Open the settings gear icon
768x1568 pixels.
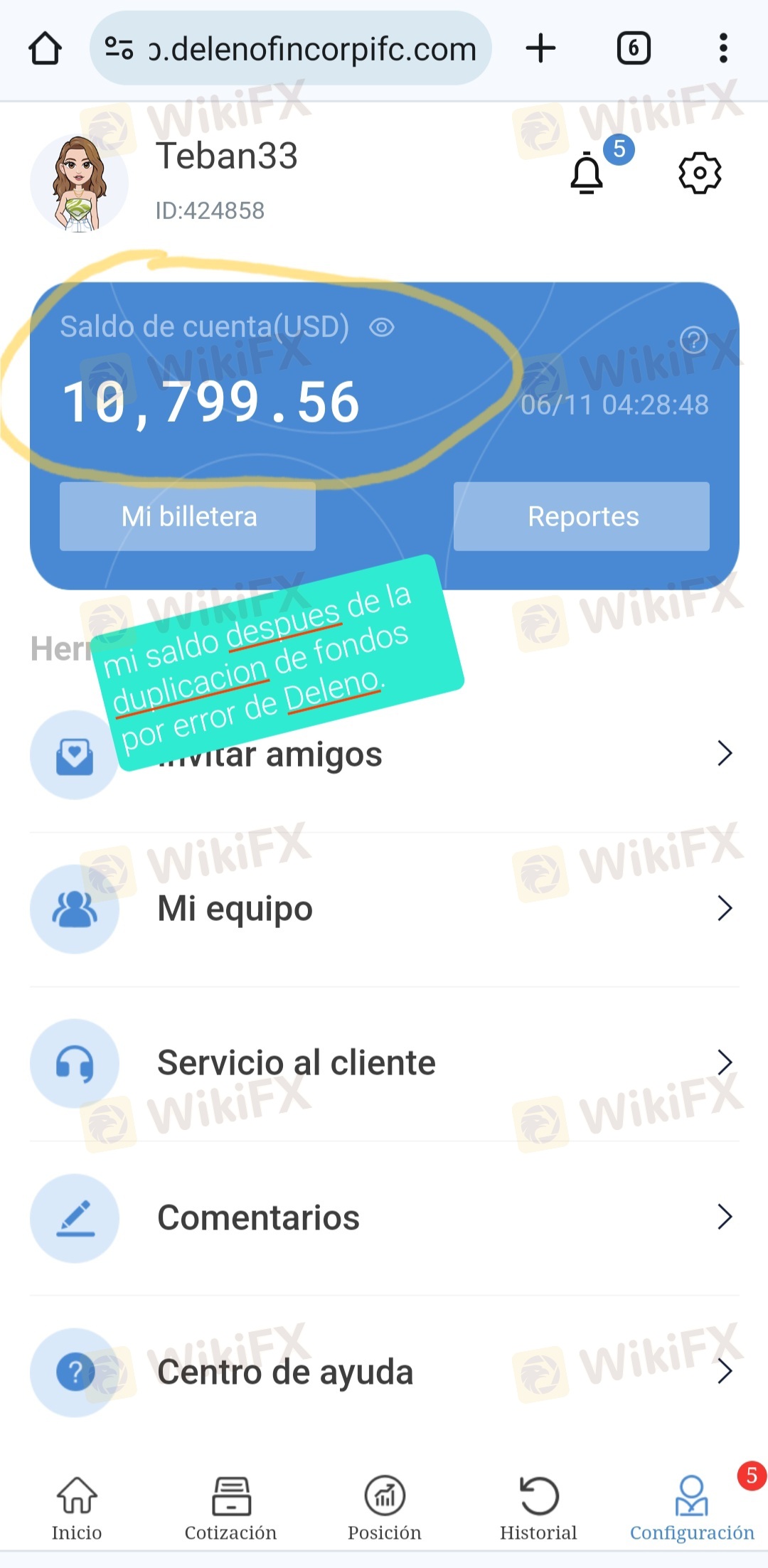pos(700,172)
